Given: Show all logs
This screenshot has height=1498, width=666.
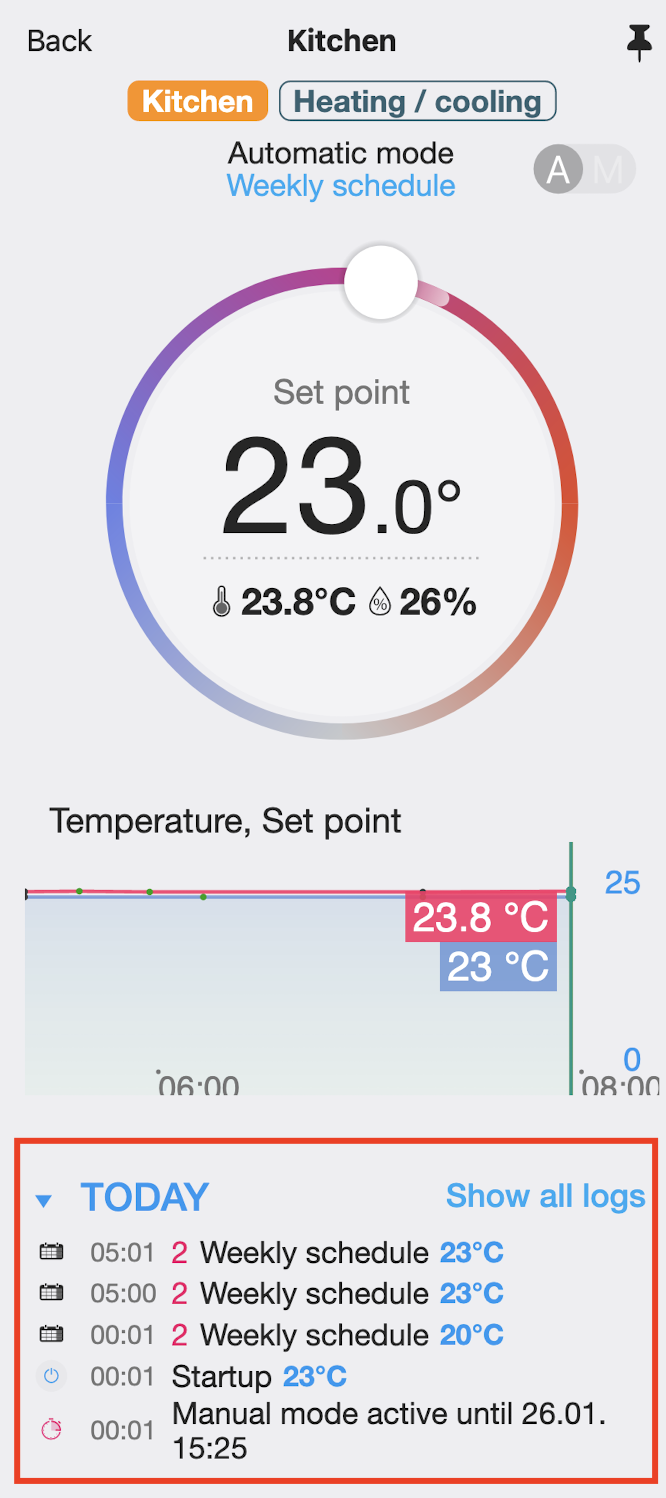Looking at the screenshot, I should pyautogui.click(x=545, y=1196).
